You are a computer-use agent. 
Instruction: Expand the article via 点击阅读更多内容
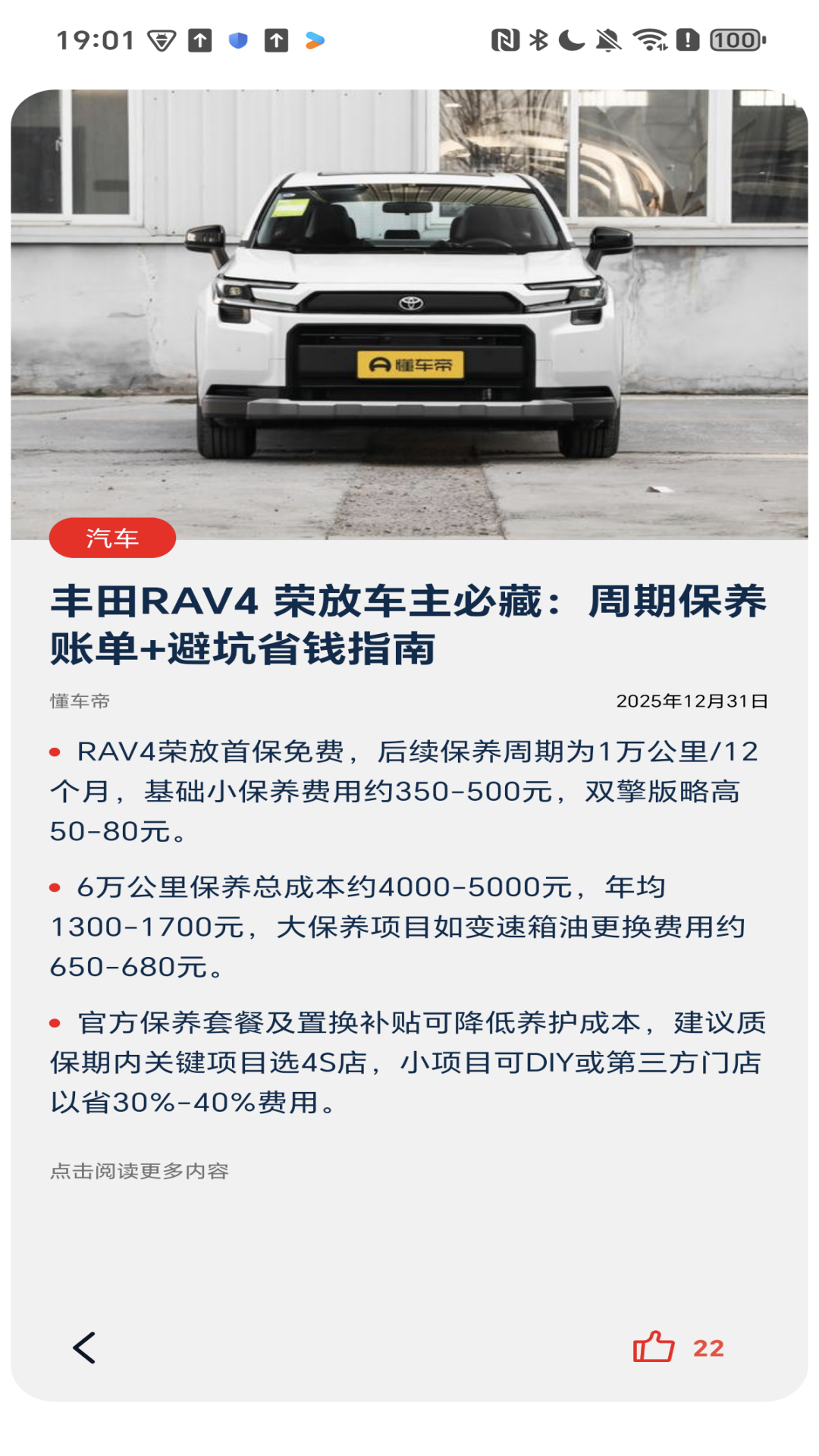tap(141, 1169)
